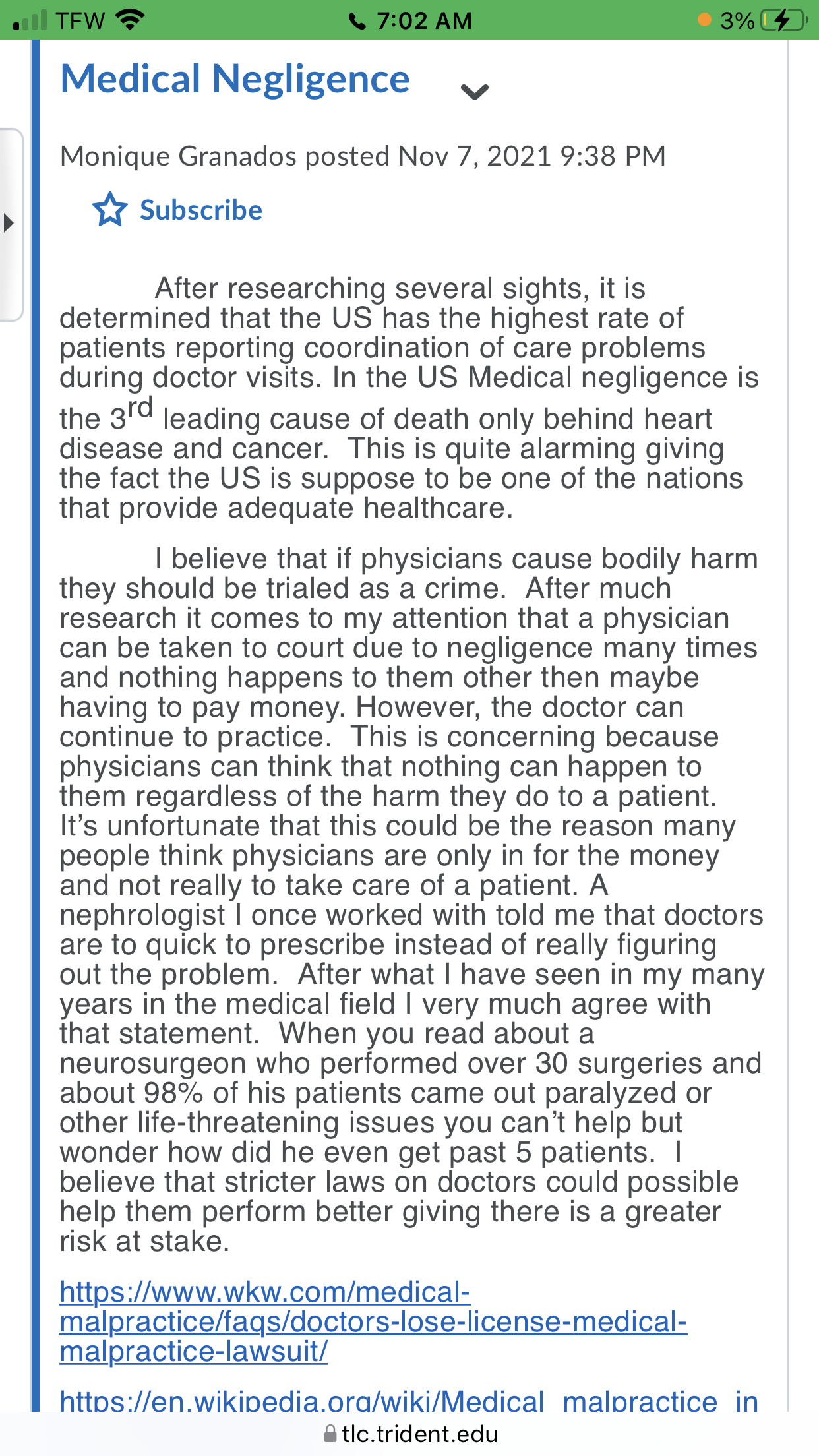Viewport: 819px width, 1456px height.
Task: Subscribe to this discussion thread
Action: 177,210
